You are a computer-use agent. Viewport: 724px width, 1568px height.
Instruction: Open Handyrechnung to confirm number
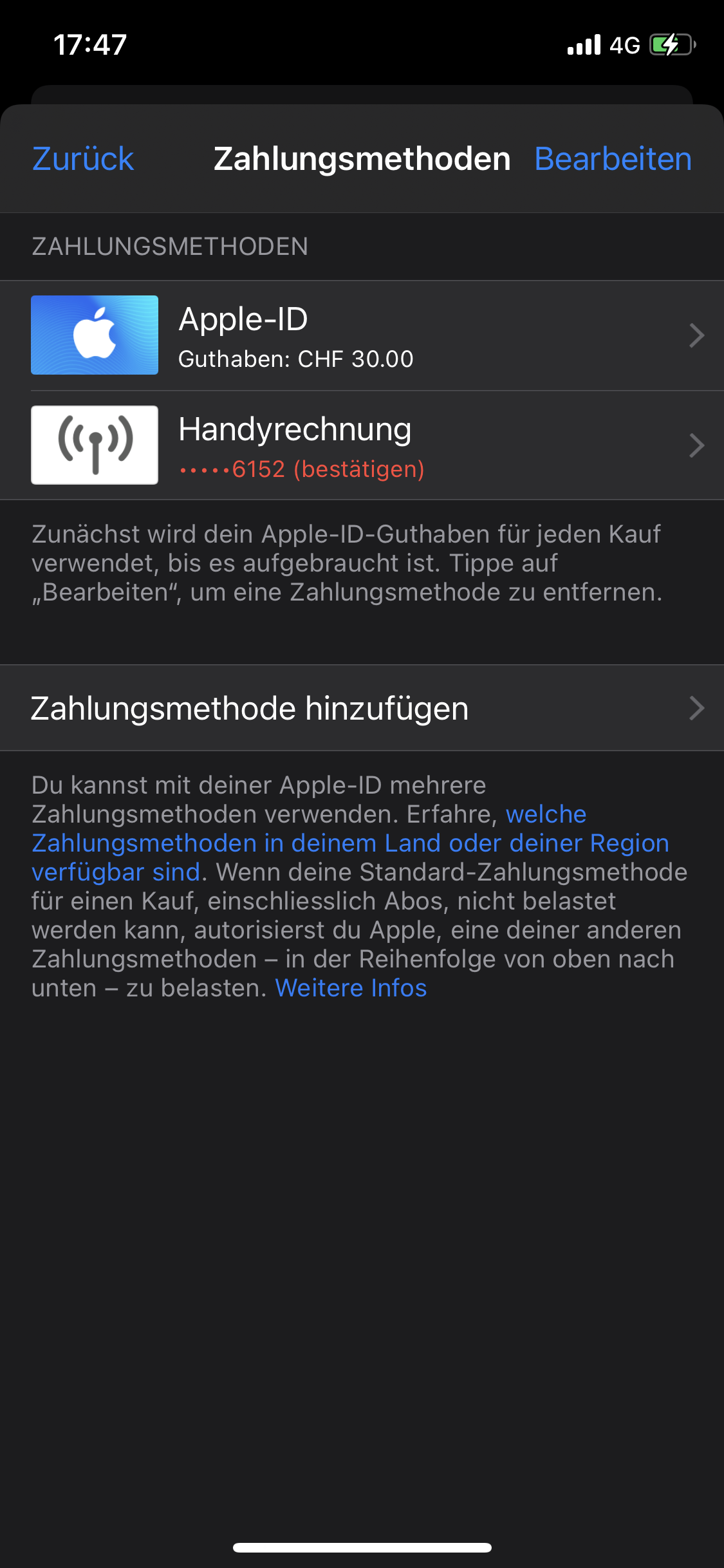(362, 445)
